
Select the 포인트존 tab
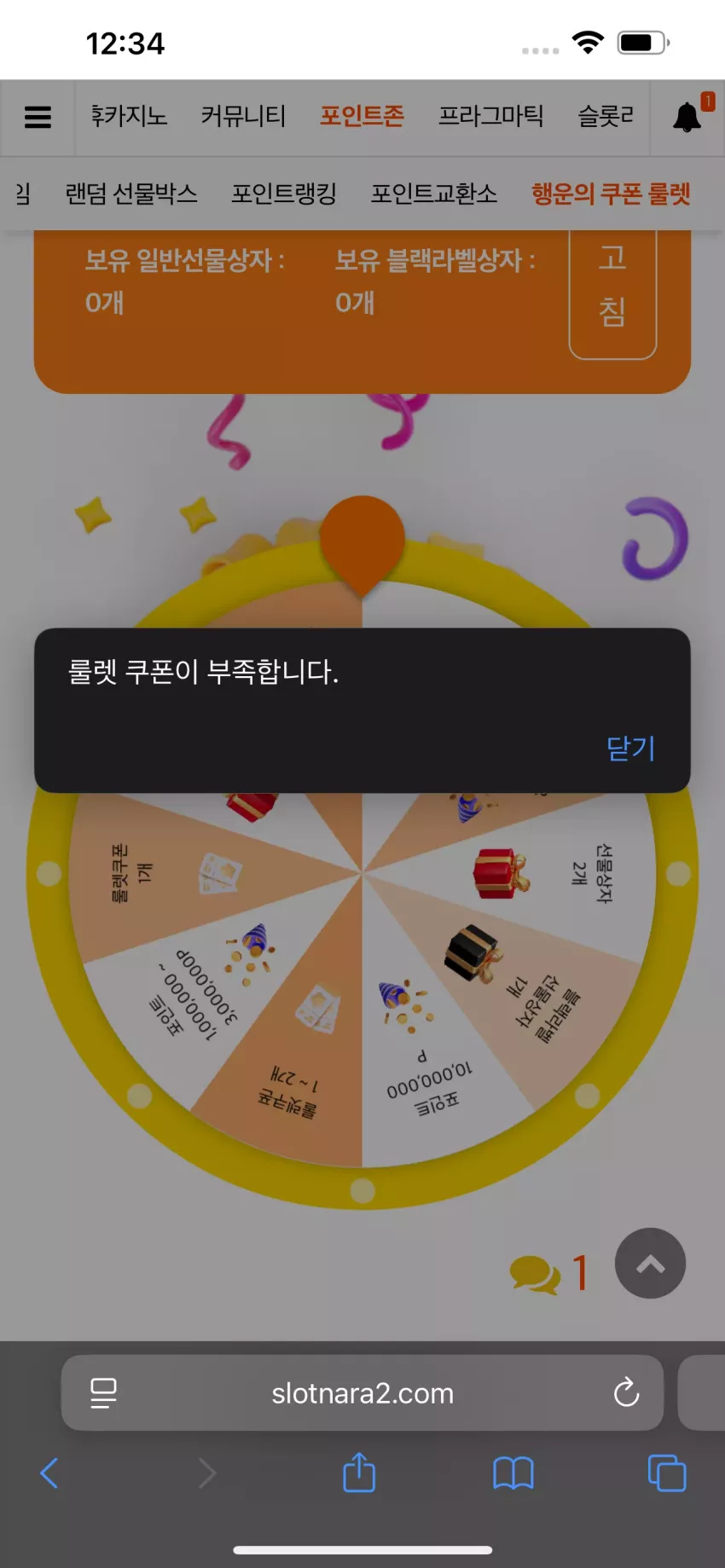pyautogui.click(x=362, y=115)
